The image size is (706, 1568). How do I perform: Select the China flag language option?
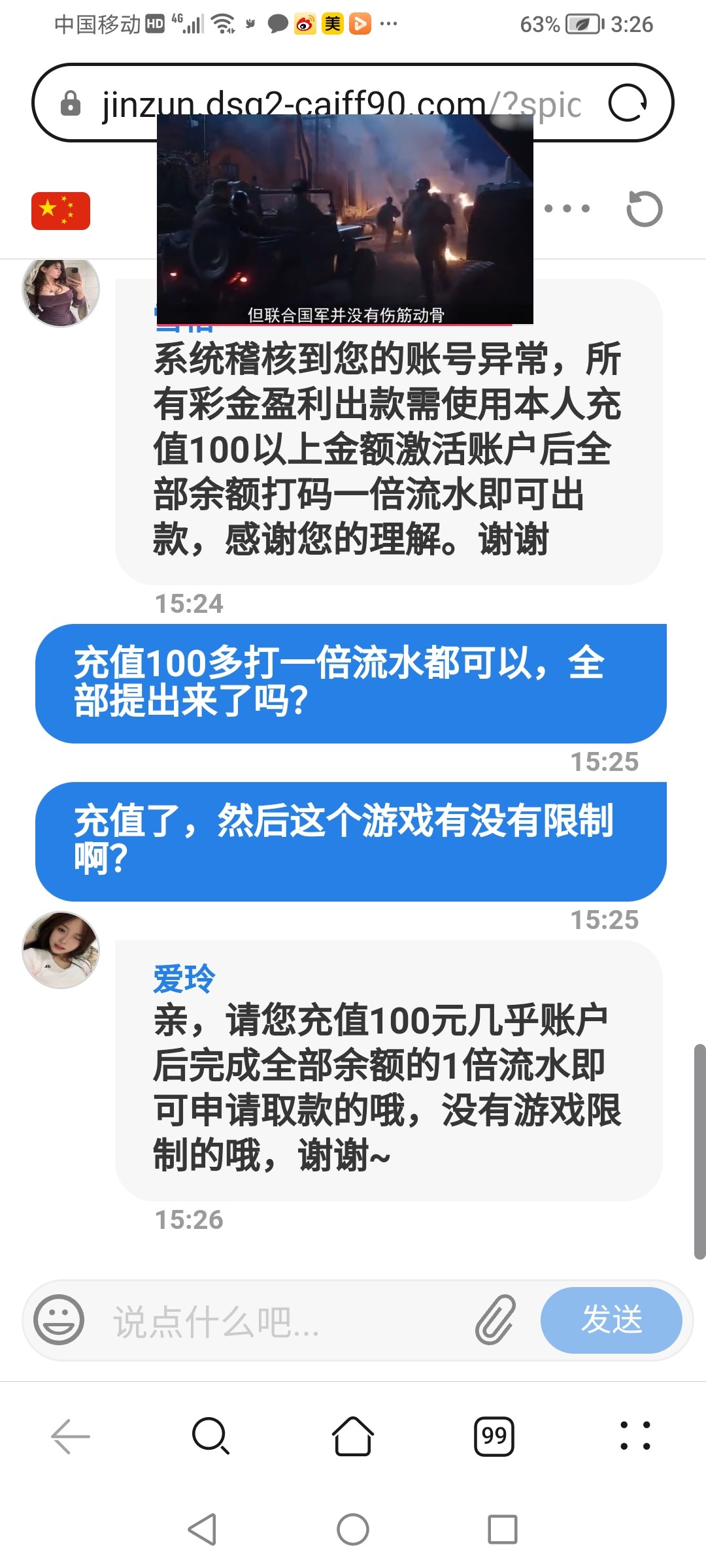[61, 210]
